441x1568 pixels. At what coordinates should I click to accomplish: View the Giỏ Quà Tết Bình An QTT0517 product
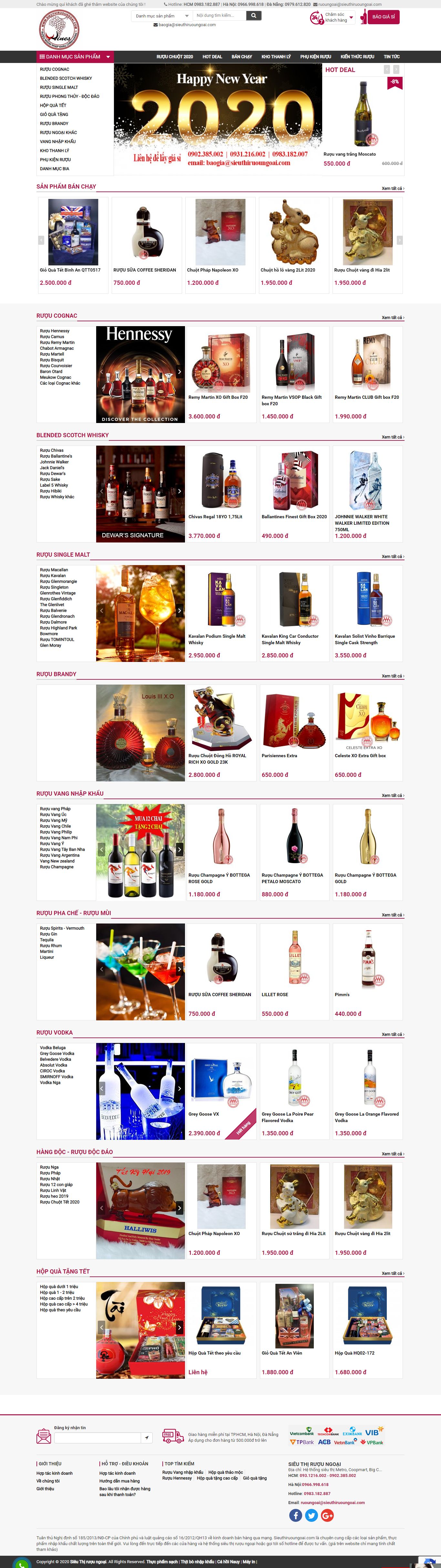[70, 270]
